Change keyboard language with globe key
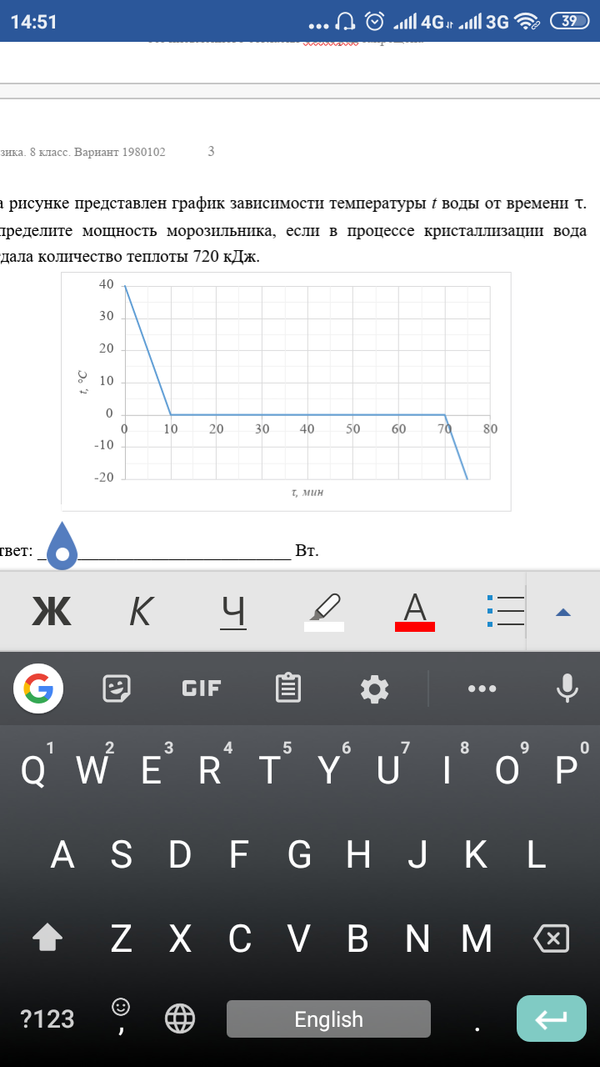 pyautogui.click(x=180, y=1019)
